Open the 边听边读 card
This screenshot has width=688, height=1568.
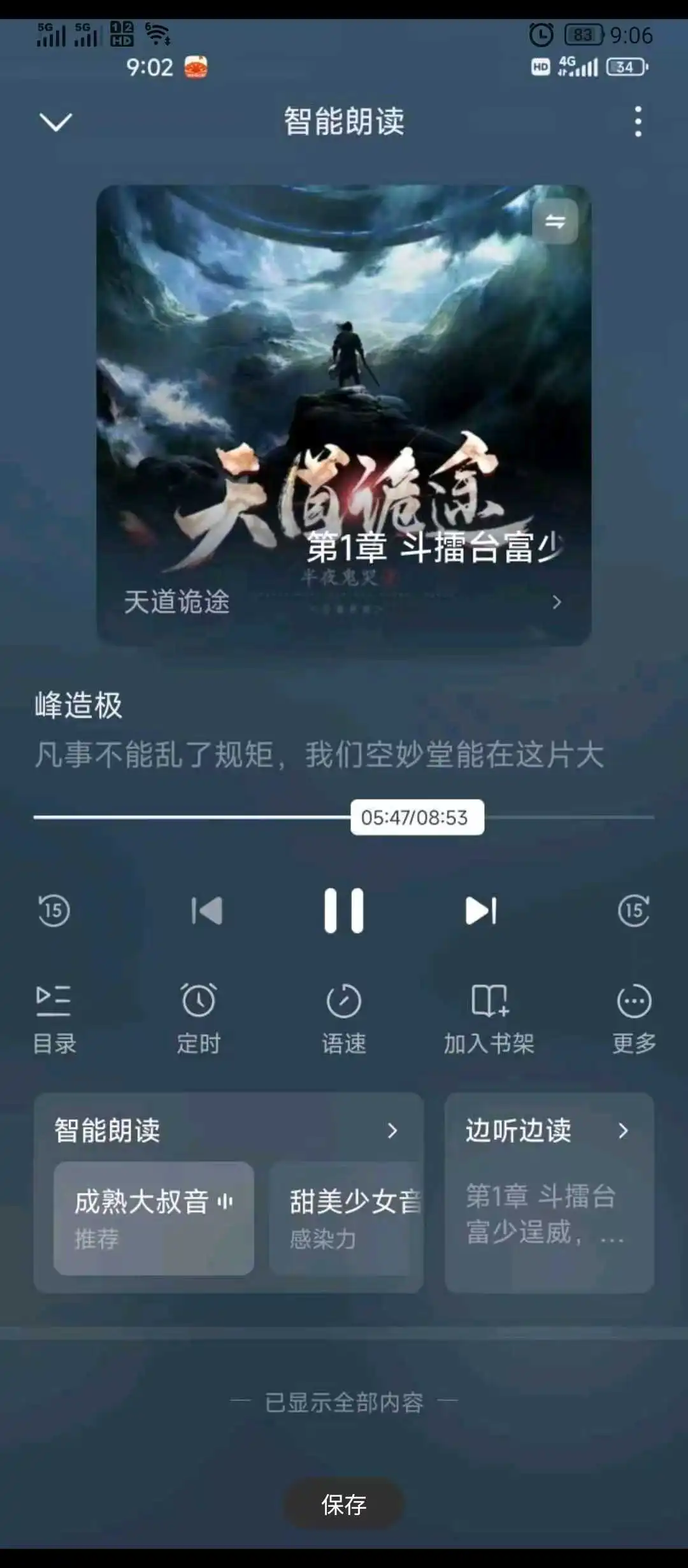click(549, 1192)
